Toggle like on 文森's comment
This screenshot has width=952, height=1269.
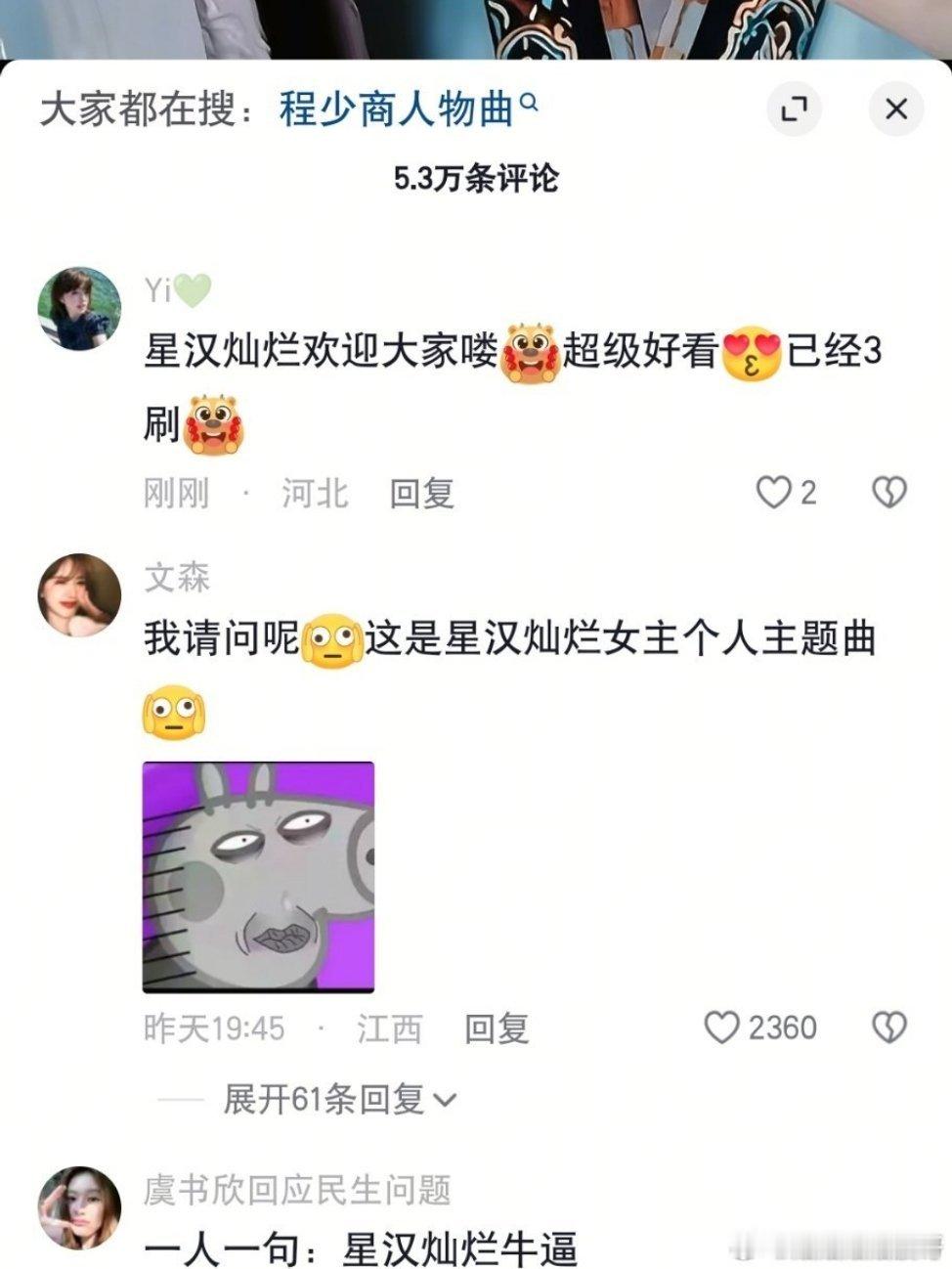point(723,1027)
